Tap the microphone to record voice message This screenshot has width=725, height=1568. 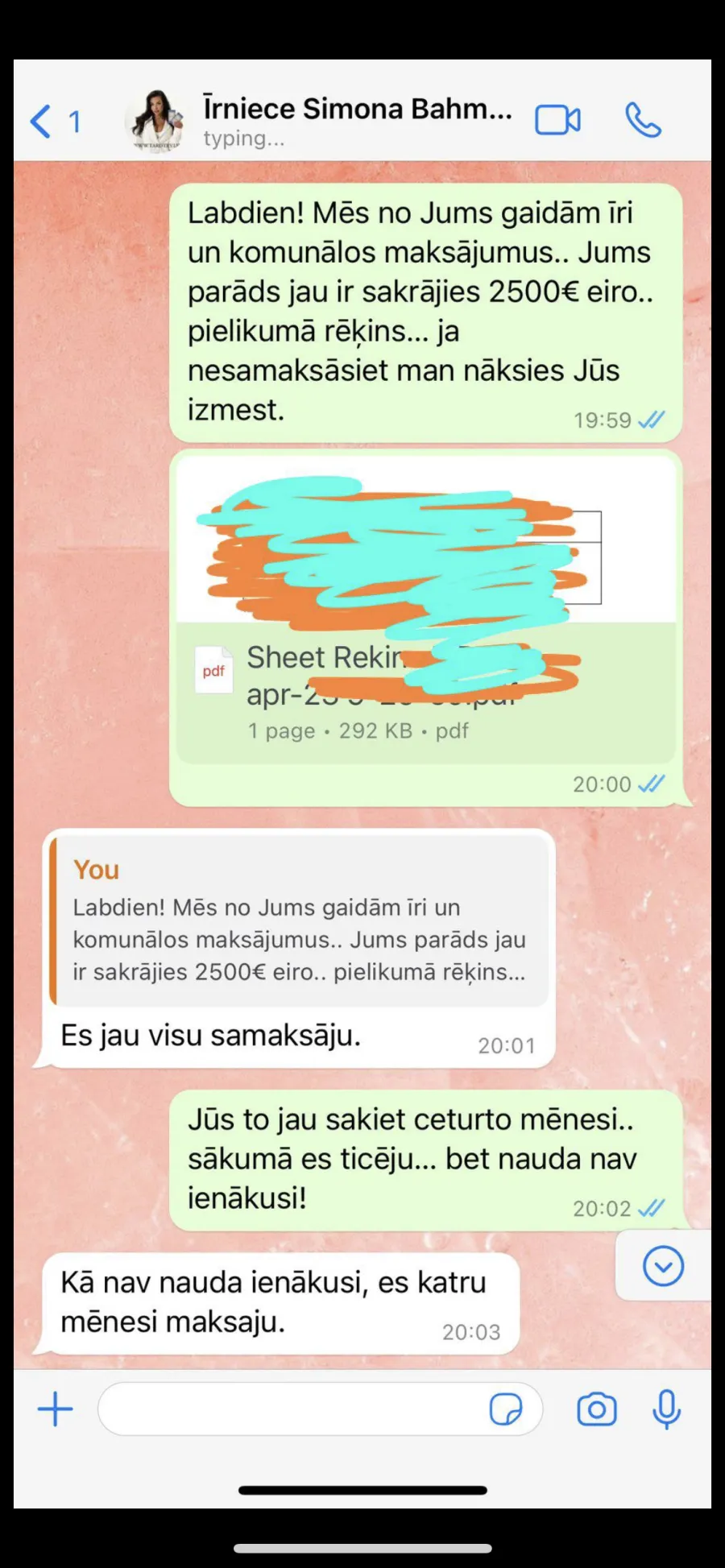coord(667,1409)
